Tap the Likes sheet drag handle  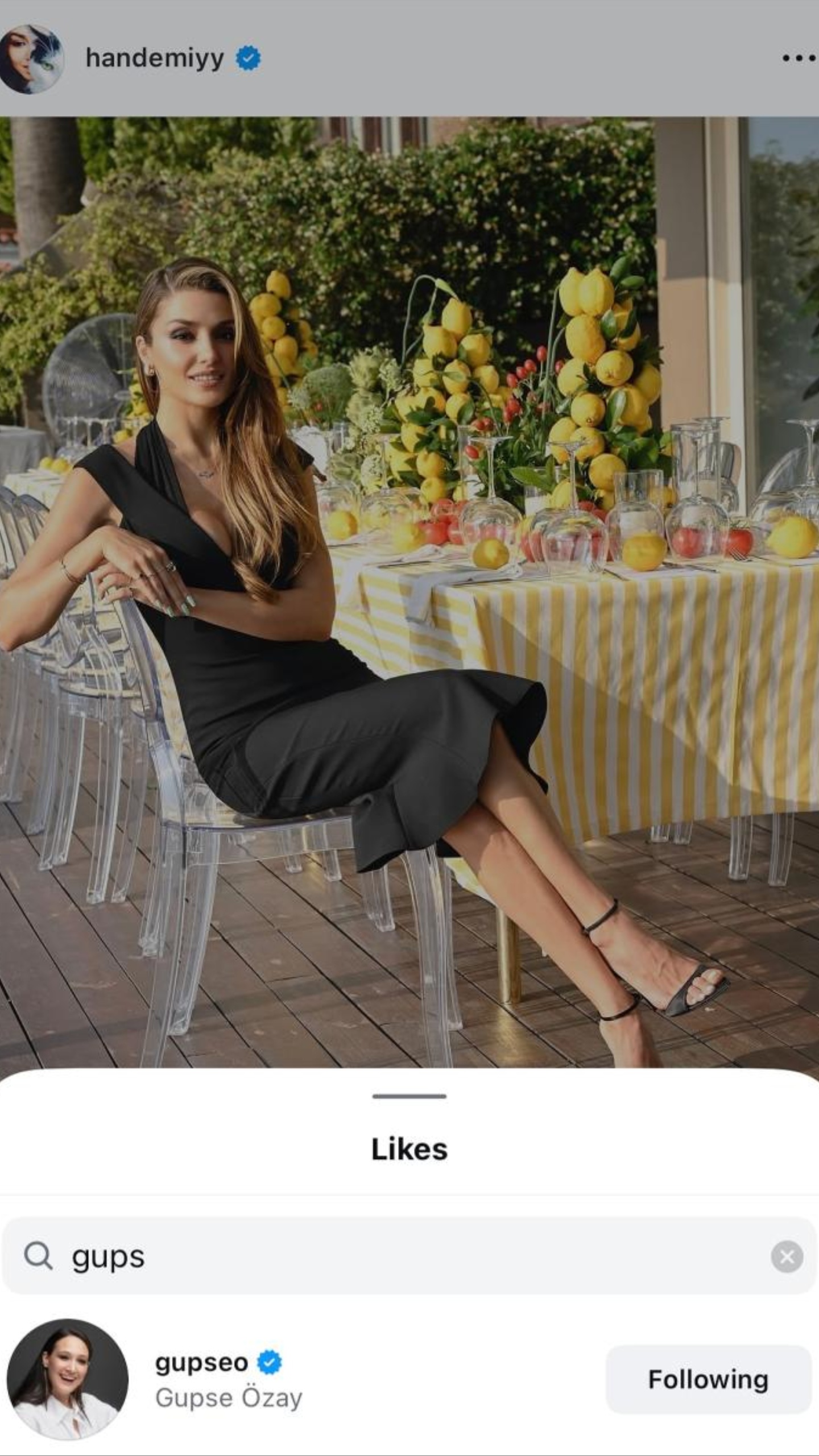click(409, 1096)
